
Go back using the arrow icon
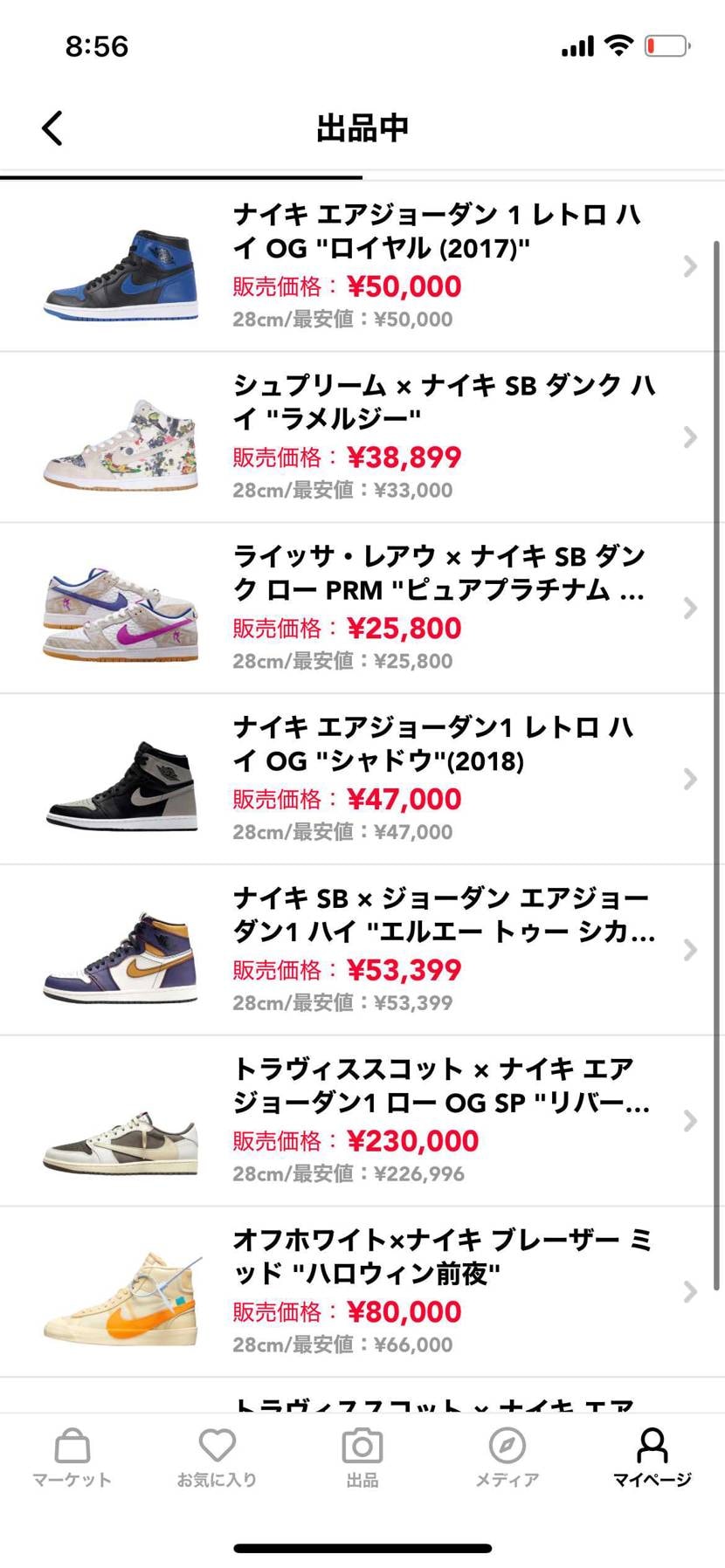click(x=52, y=127)
